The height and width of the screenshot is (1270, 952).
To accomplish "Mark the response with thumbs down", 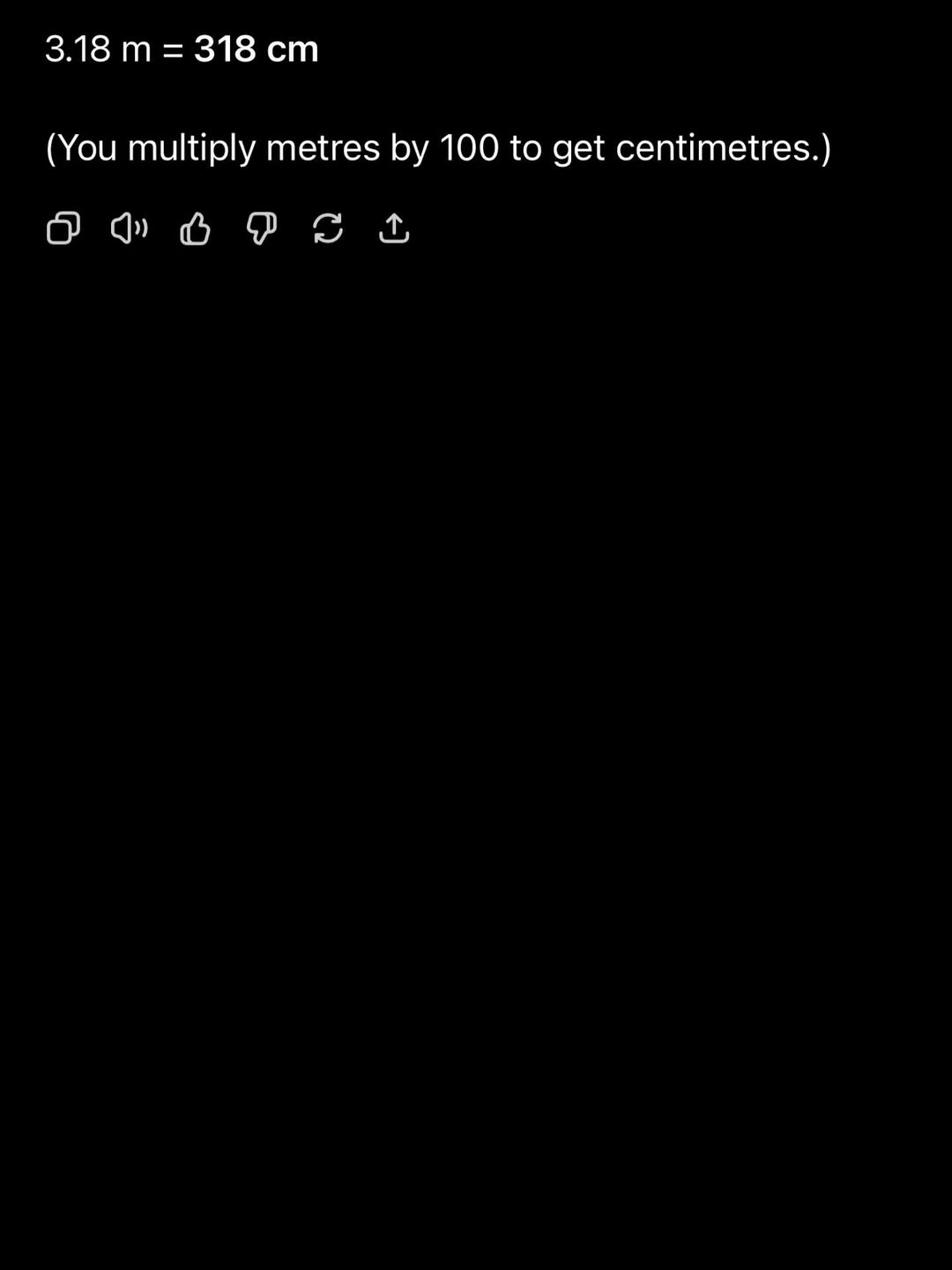I will 261,228.
